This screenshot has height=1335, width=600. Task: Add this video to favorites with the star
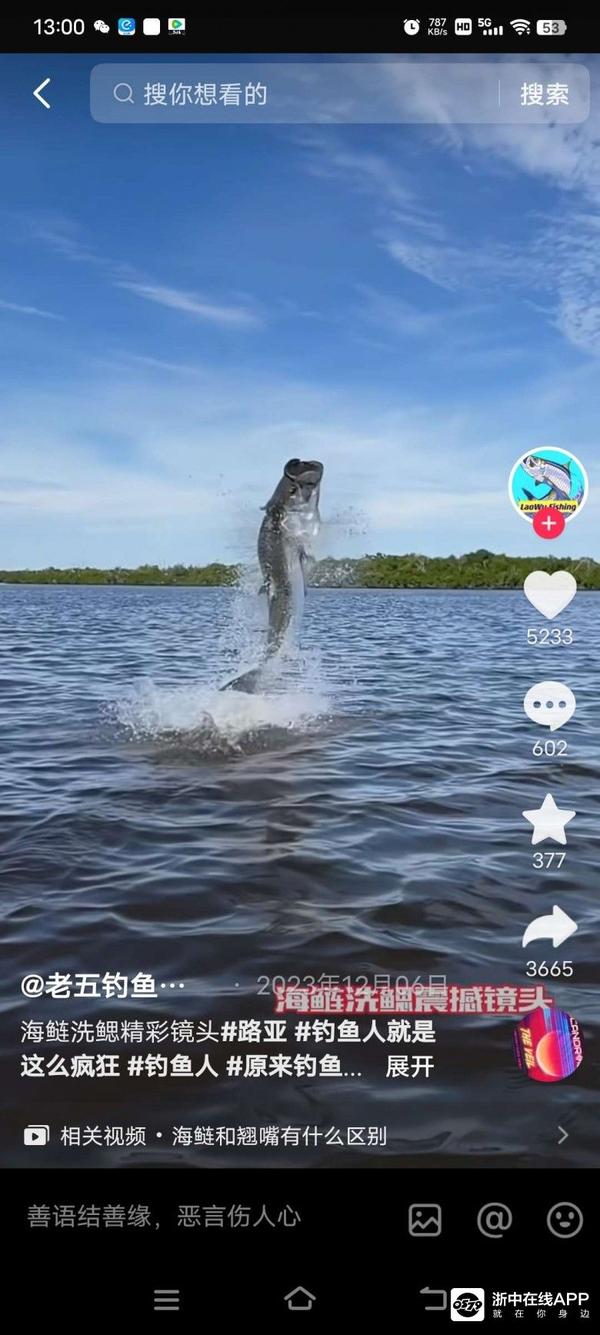pyautogui.click(x=549, y=821)
